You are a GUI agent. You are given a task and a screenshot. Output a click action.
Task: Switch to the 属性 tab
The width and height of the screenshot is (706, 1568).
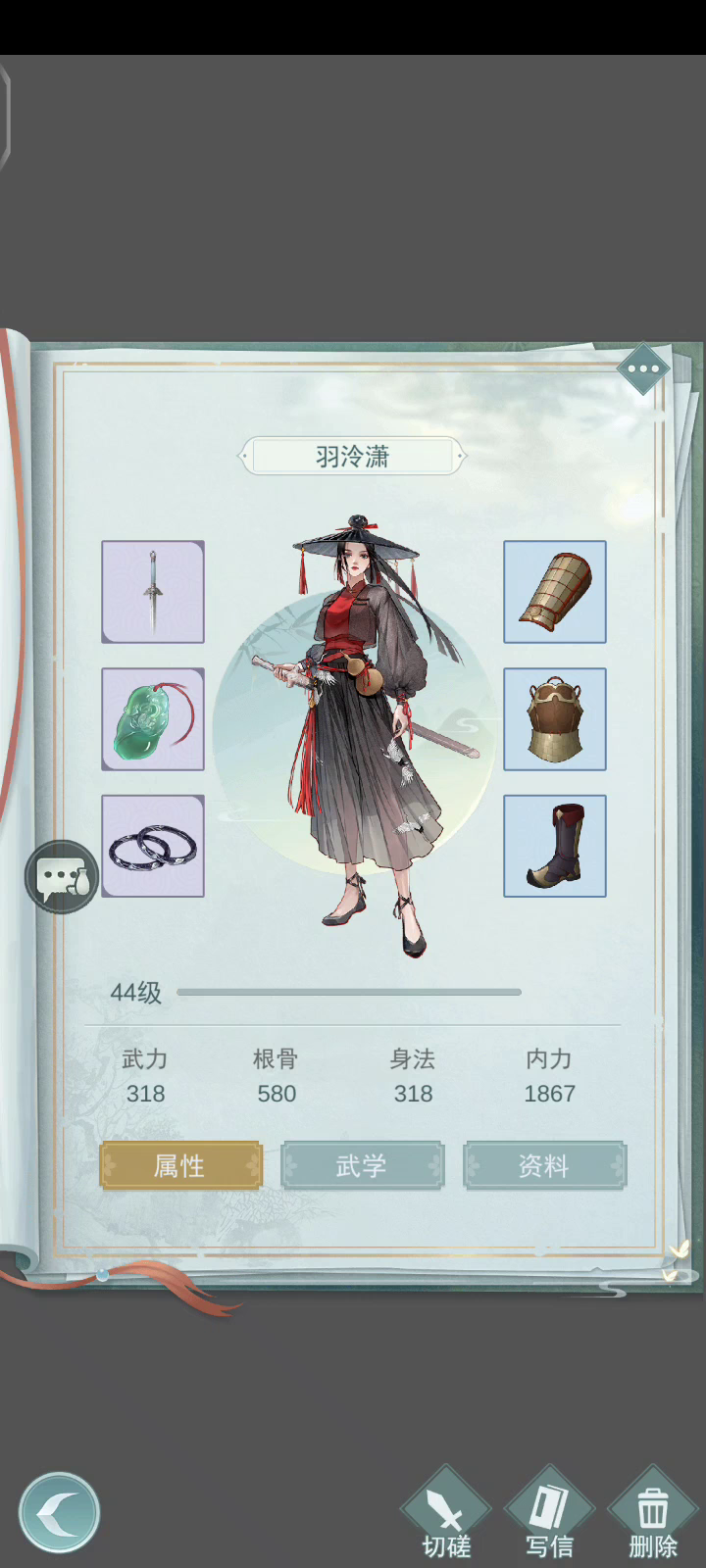[x=180, y=1165]
